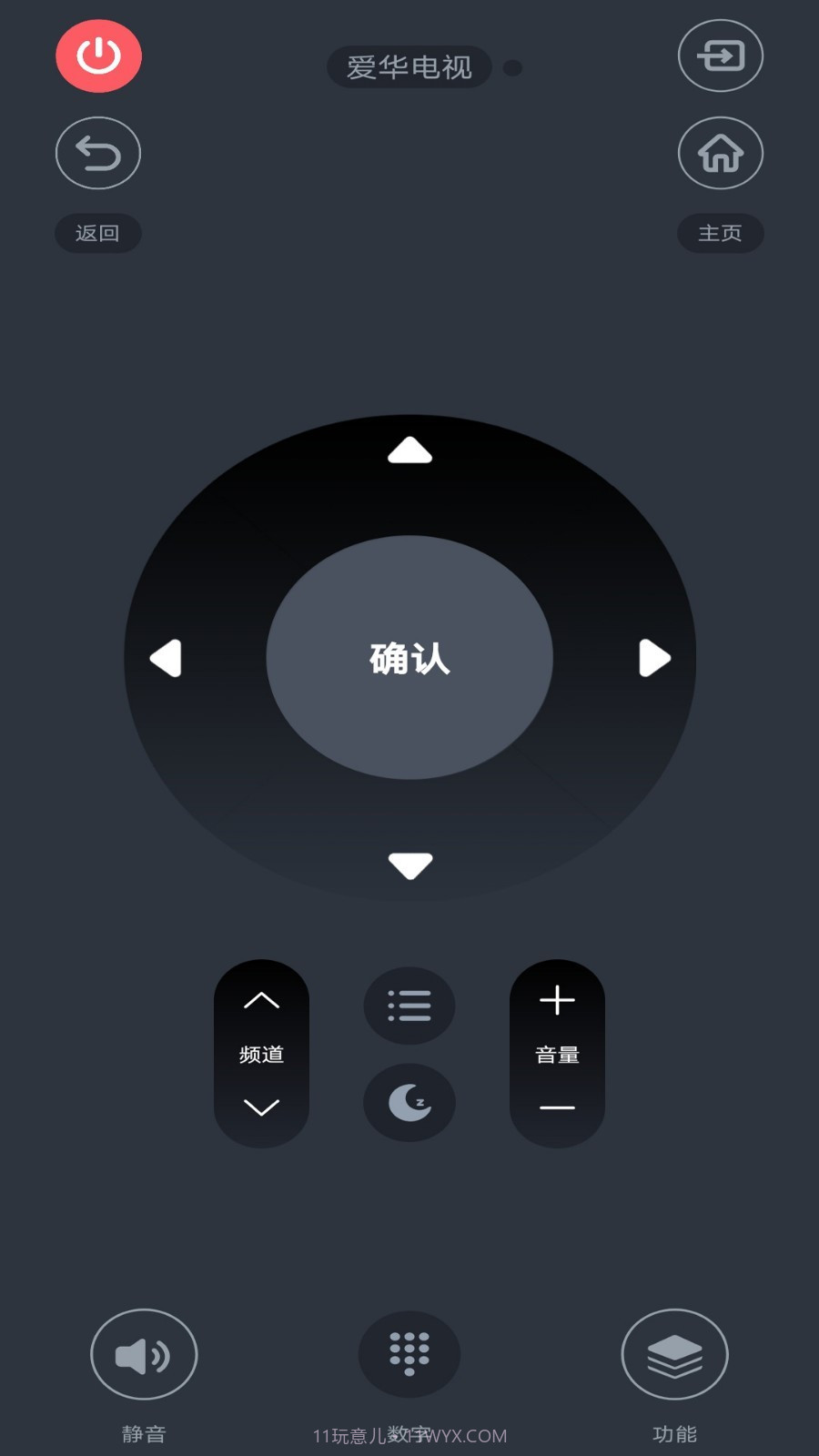Open the input source selector
819x1456 pixels.
click(720, 56)
